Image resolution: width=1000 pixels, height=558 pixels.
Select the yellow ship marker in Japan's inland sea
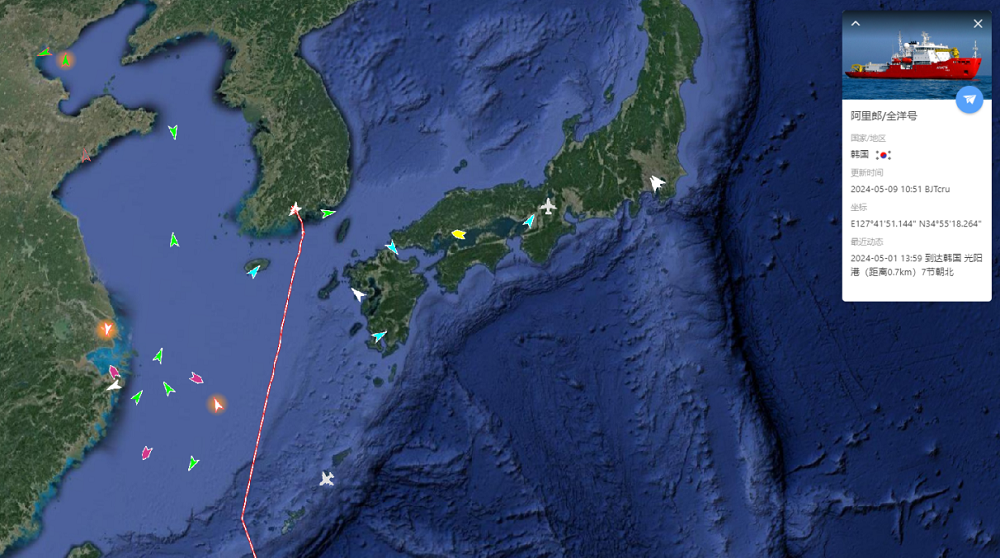coord(459,234)
